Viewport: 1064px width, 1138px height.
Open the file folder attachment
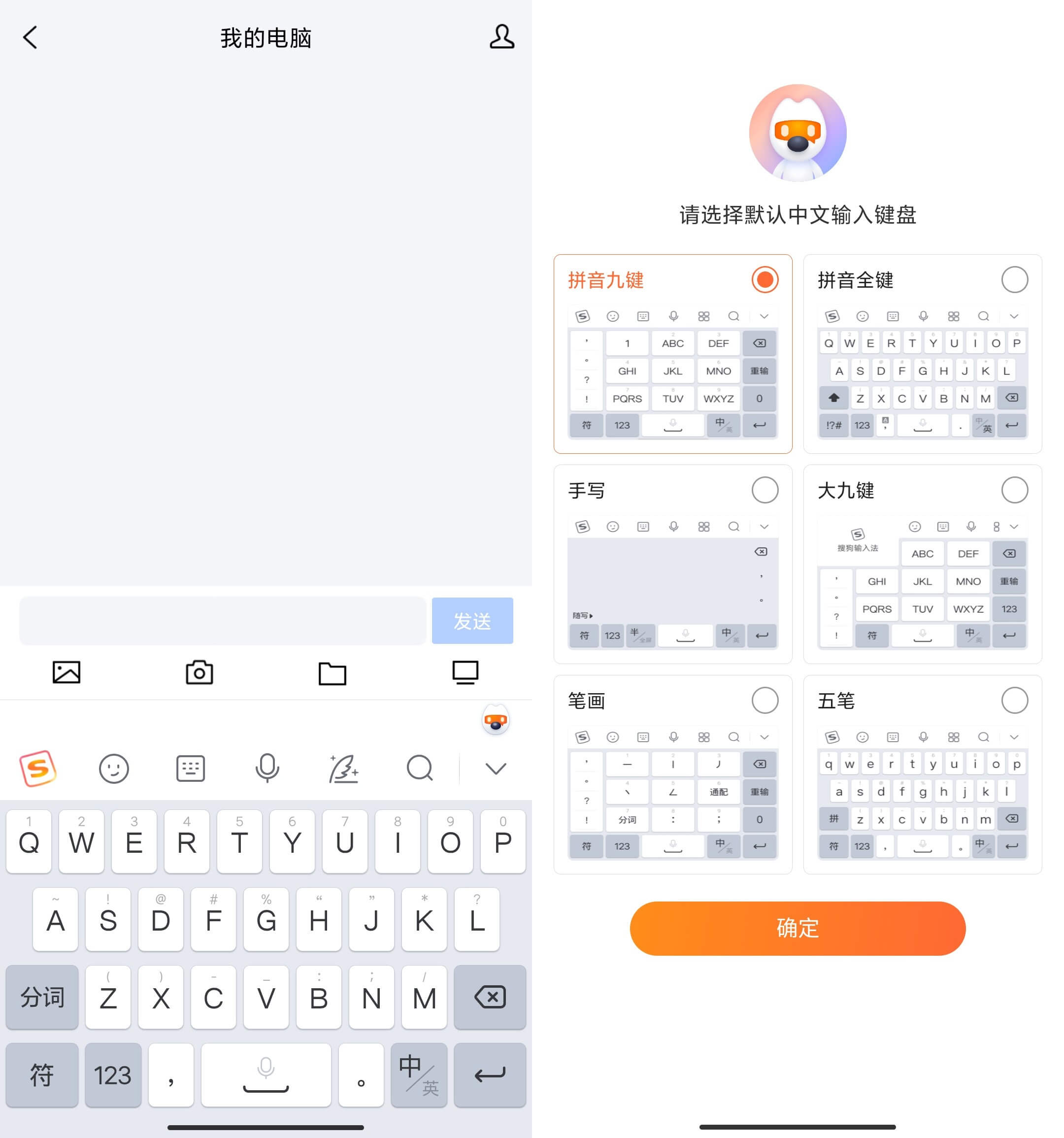click(x=332, y=673)
